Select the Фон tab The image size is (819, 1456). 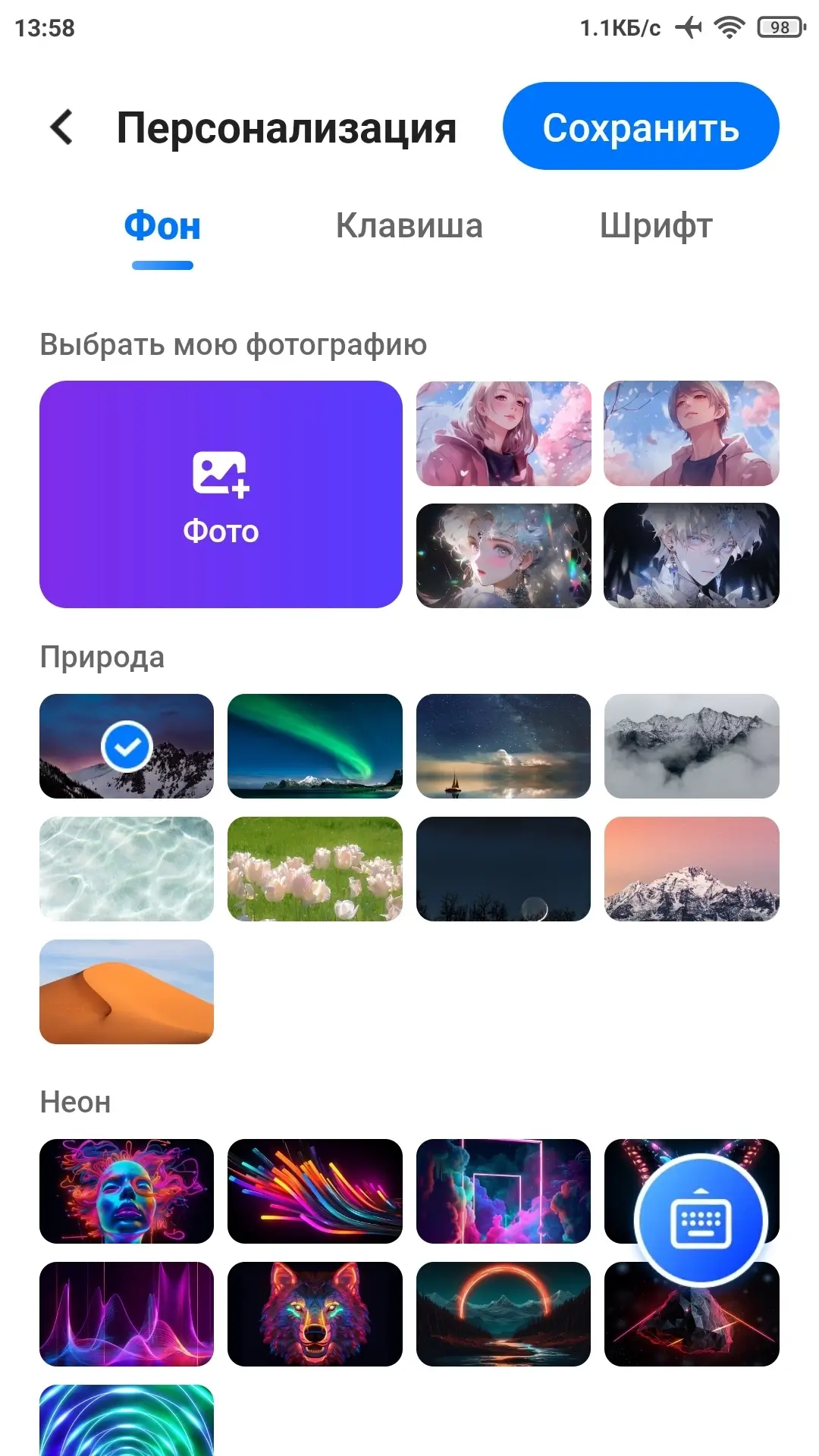pos(162,226)
